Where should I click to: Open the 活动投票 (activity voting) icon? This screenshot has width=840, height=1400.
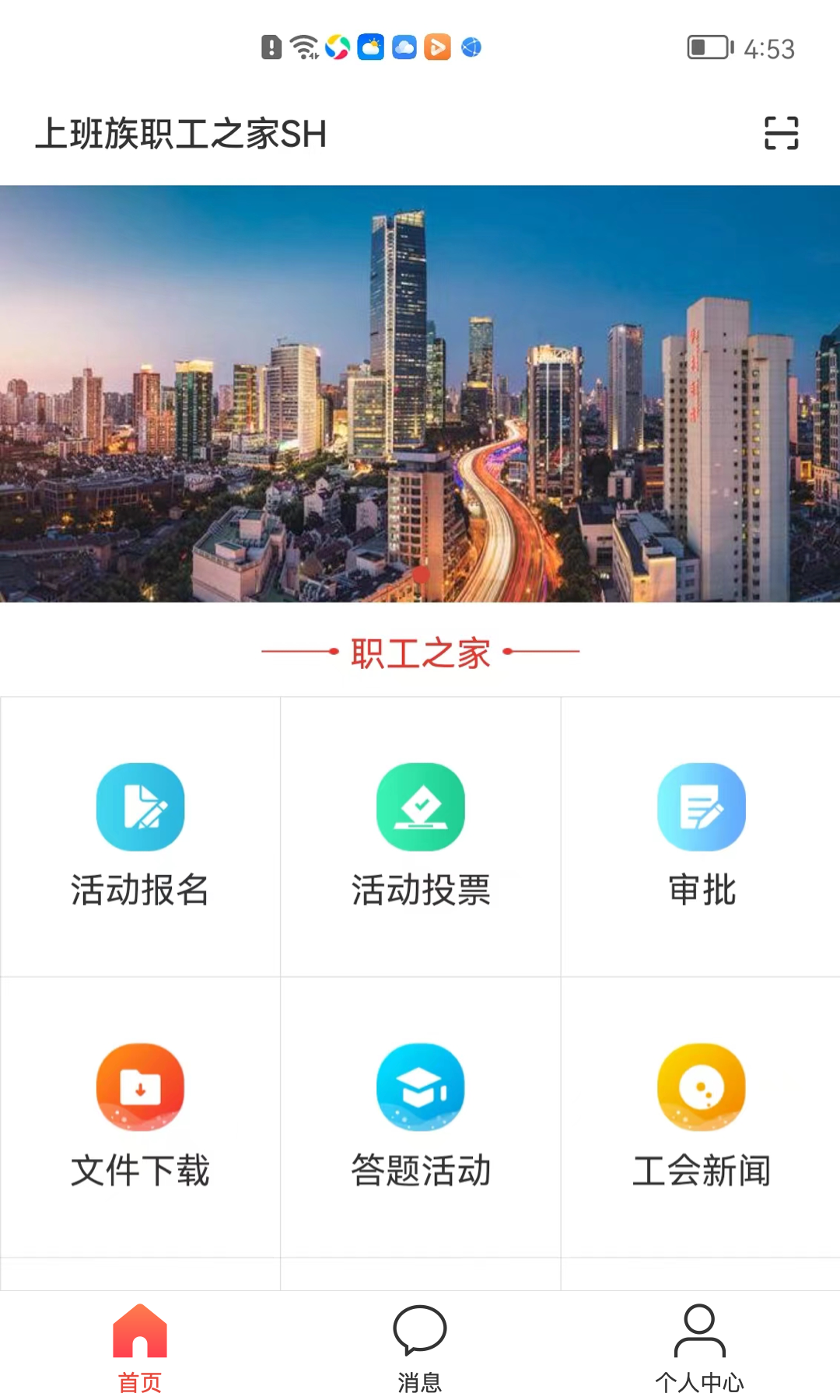click(x=420, y=807)
